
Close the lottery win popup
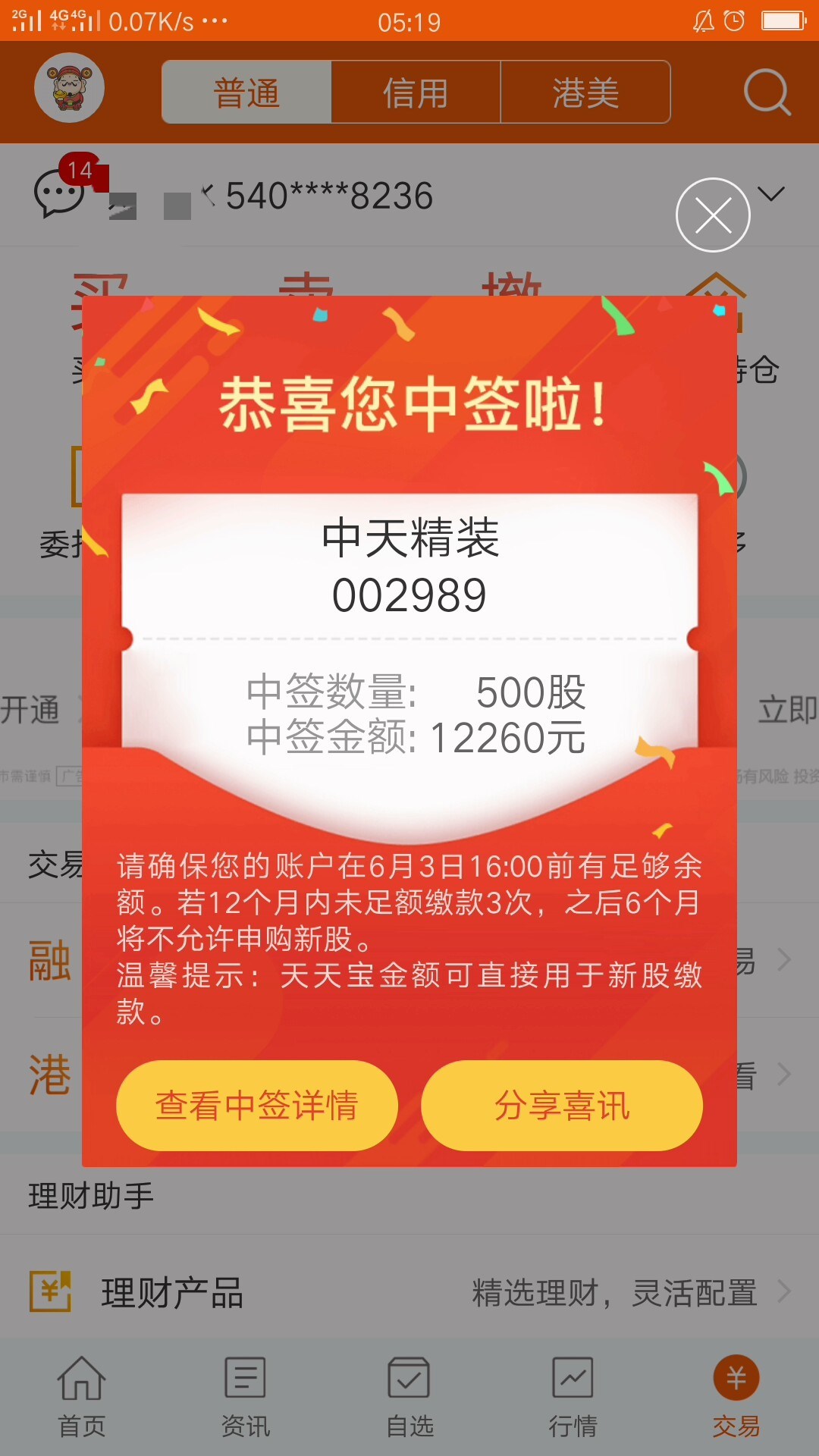713,215
